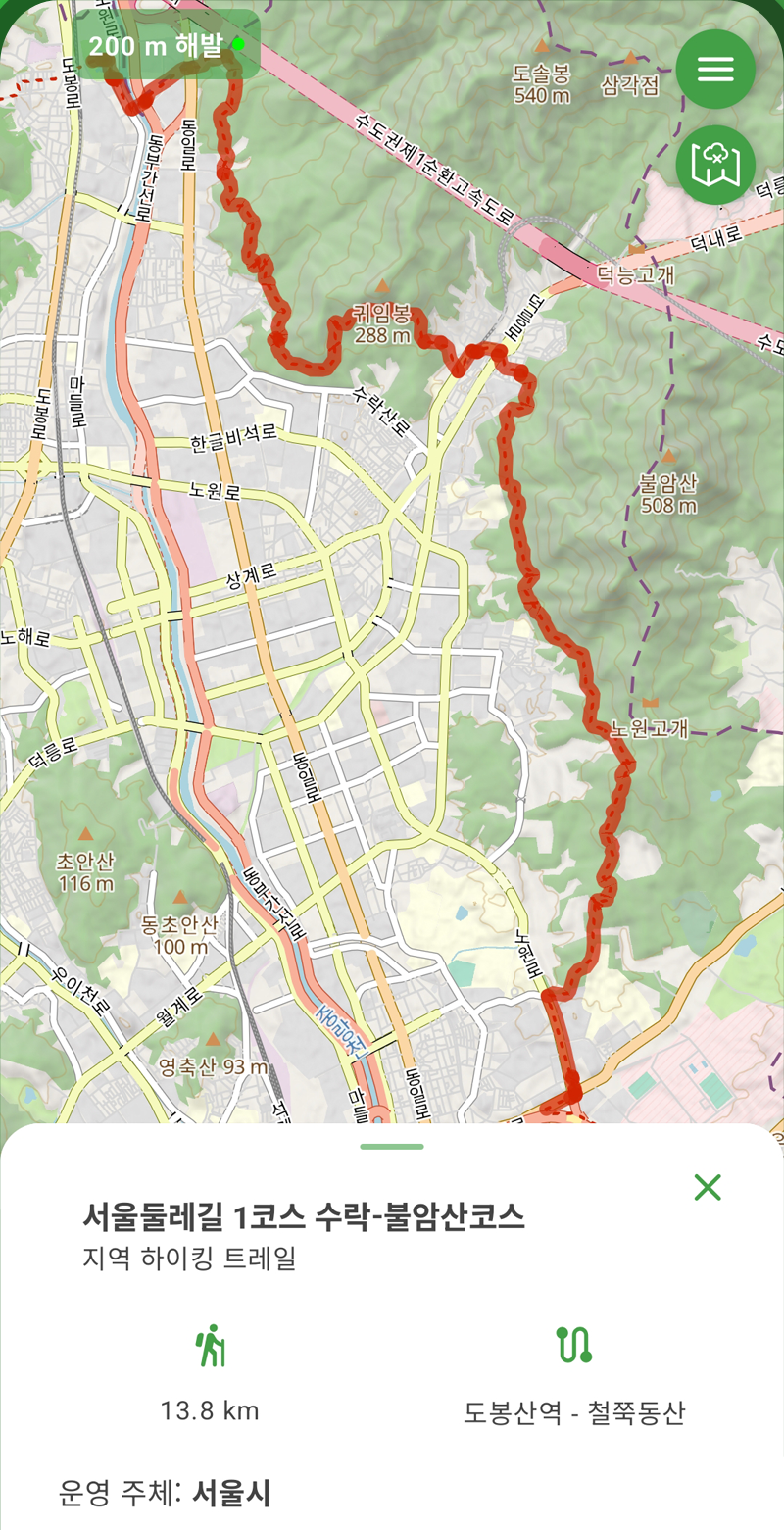Viewport: 784px width, 1530px height.
Task: Open the hamburger menu button
Action: [x=715, y=69]
